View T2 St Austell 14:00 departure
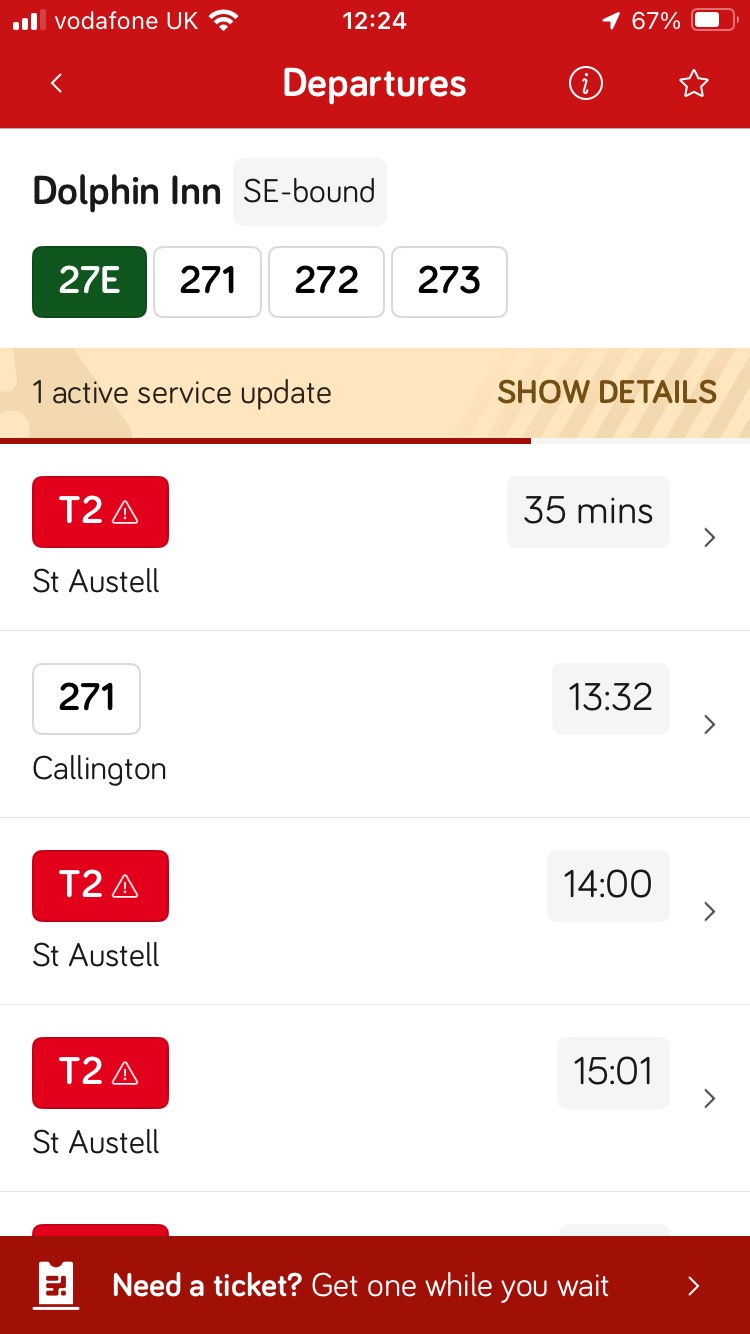The width and height of the screenshot is (750, 1334). tap(375, 911)
